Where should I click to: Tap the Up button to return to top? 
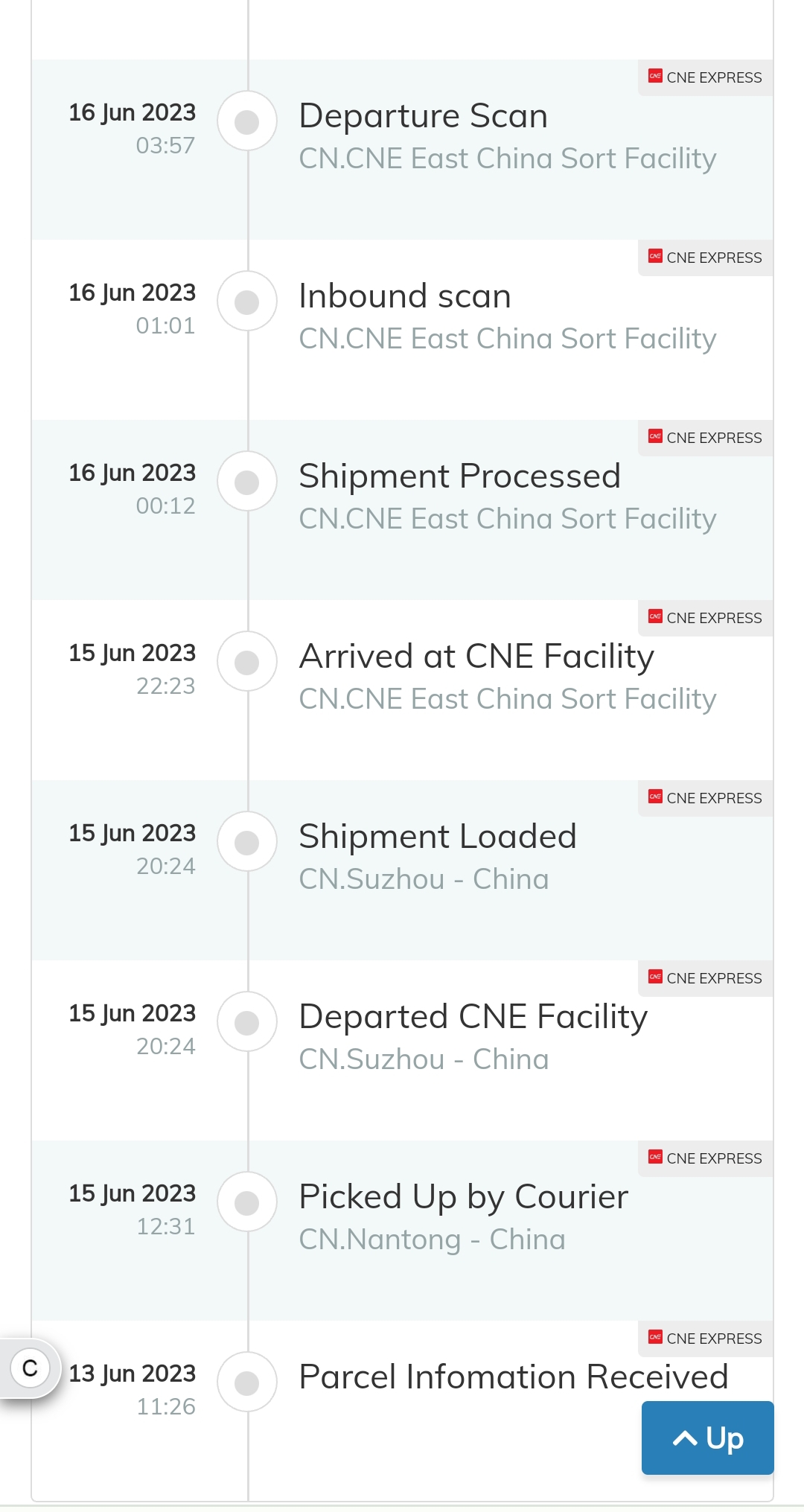click(707, 1438)
